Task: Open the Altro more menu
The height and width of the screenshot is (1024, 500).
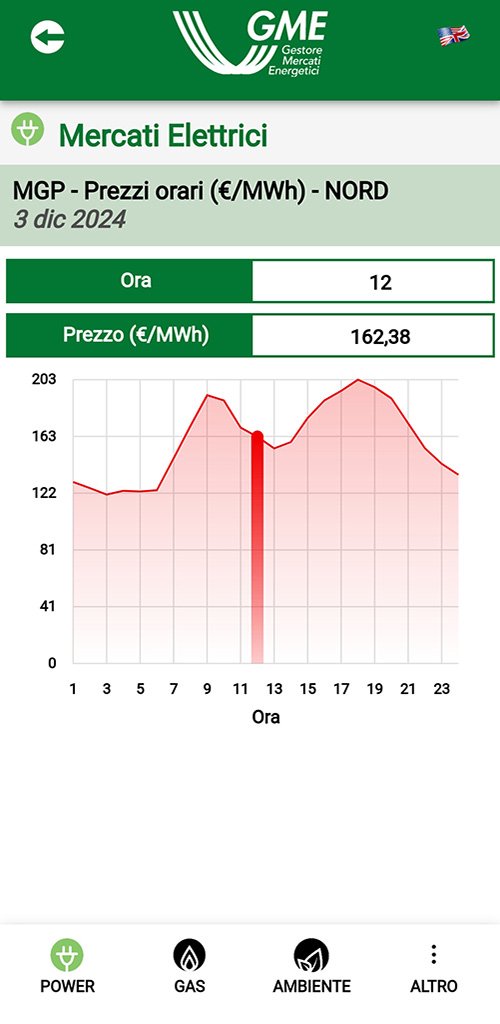Action: click(x=433, y=967)
